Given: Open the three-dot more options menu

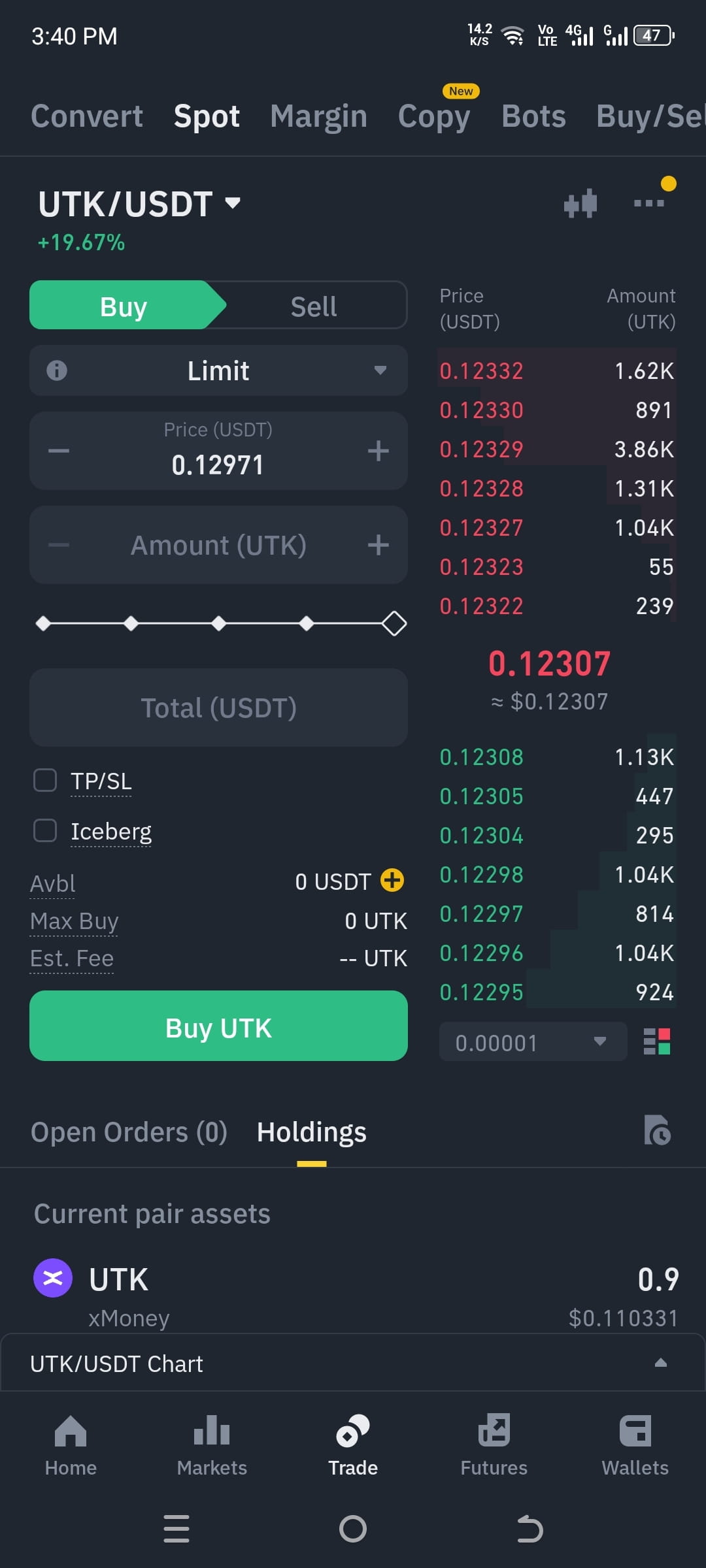Looking at the screenshot, I should pos(648,203).
